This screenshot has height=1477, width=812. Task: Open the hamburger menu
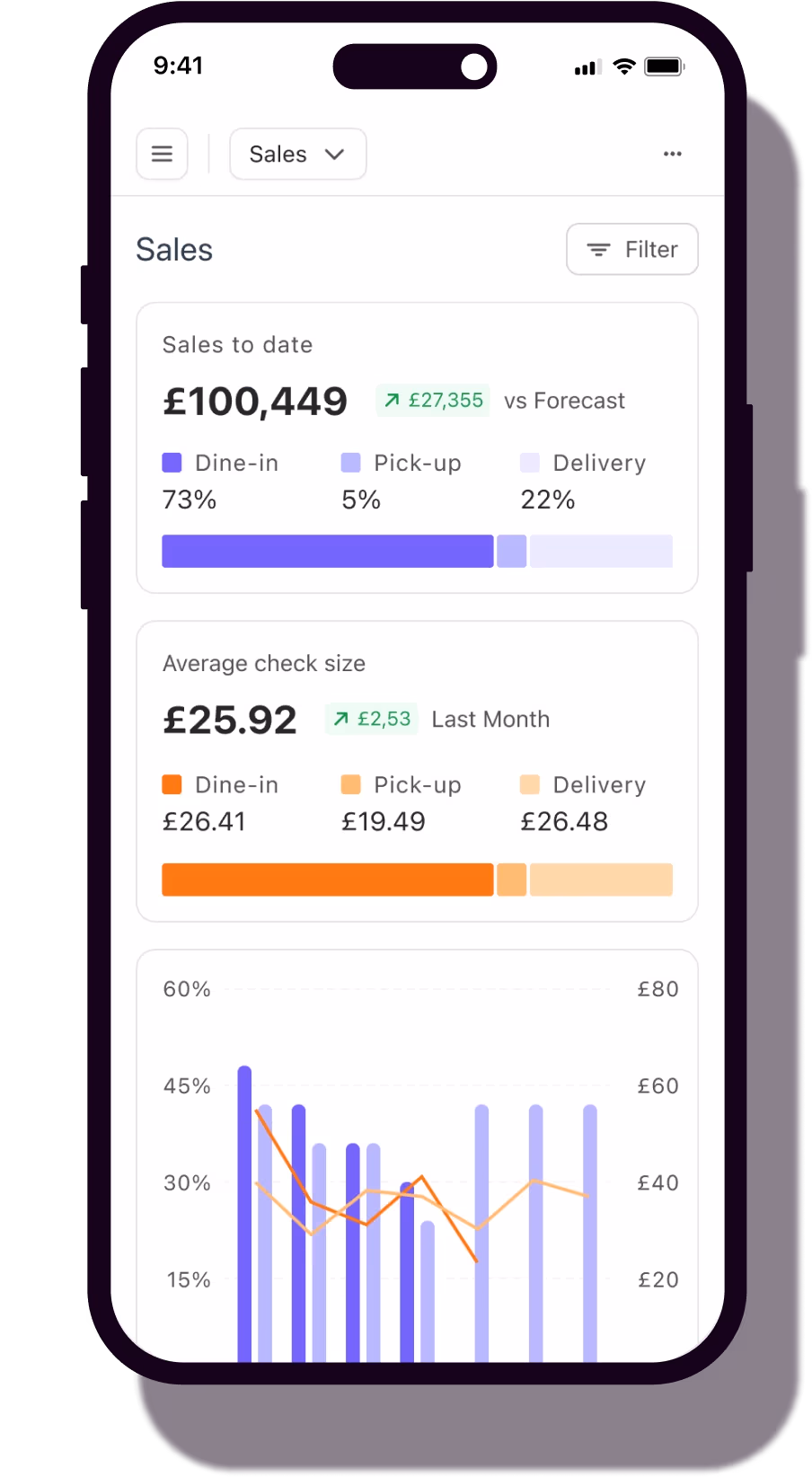click(162, 154)
